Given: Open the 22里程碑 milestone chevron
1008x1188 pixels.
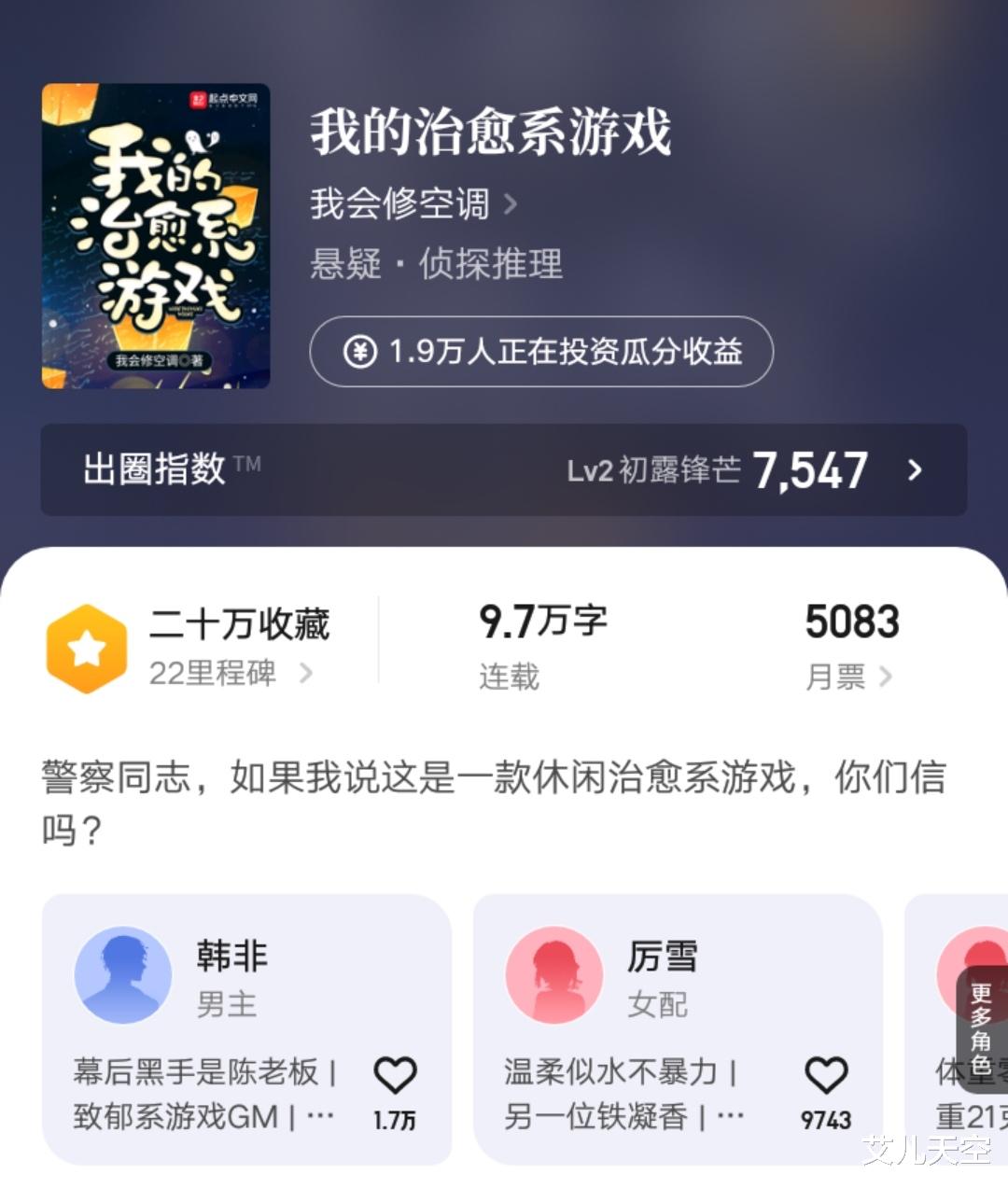Looking at the screenshot, I should tap(307, 674).
